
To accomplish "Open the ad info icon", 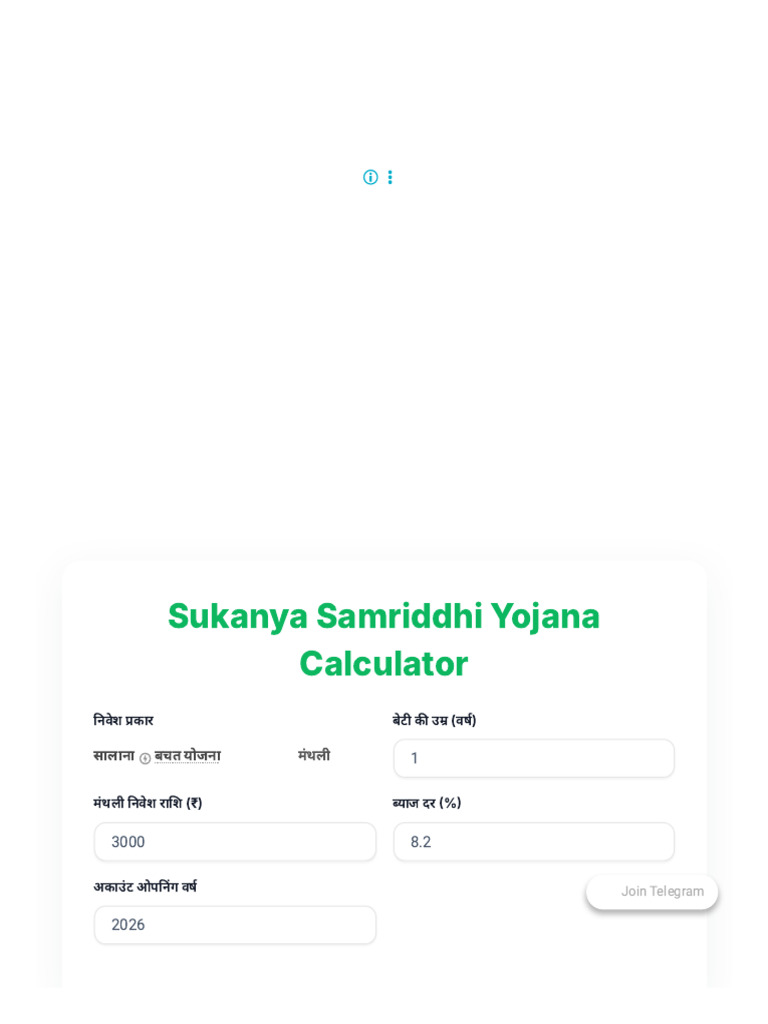I will (x=370, y=177).
